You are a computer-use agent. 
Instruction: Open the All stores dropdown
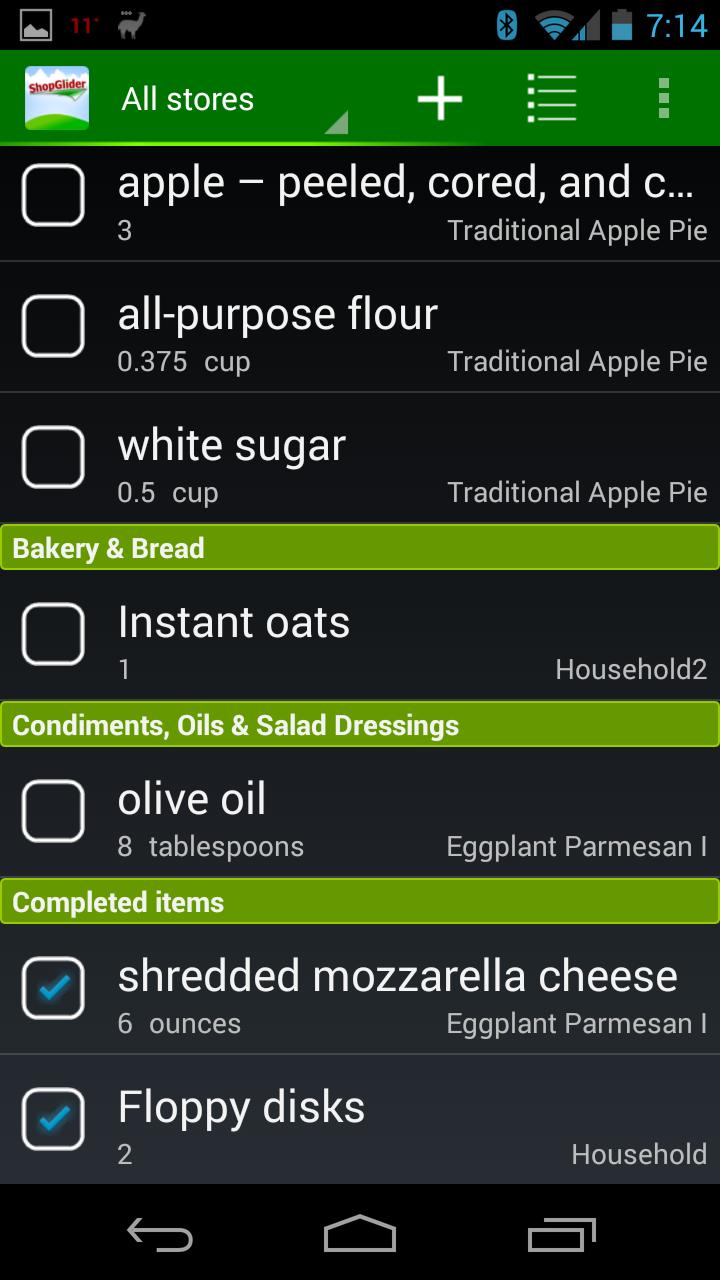click(200, 97)
